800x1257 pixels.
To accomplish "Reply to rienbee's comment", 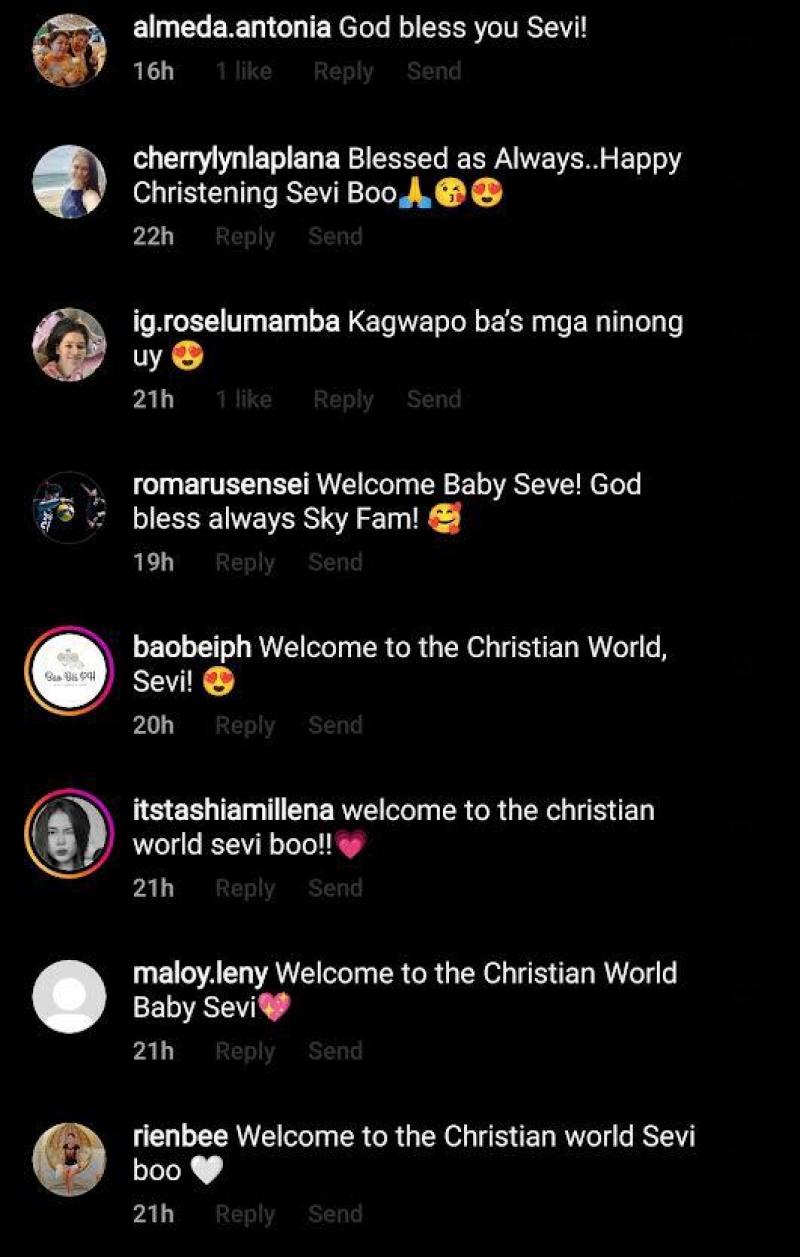I will [x=245, y=1215].
